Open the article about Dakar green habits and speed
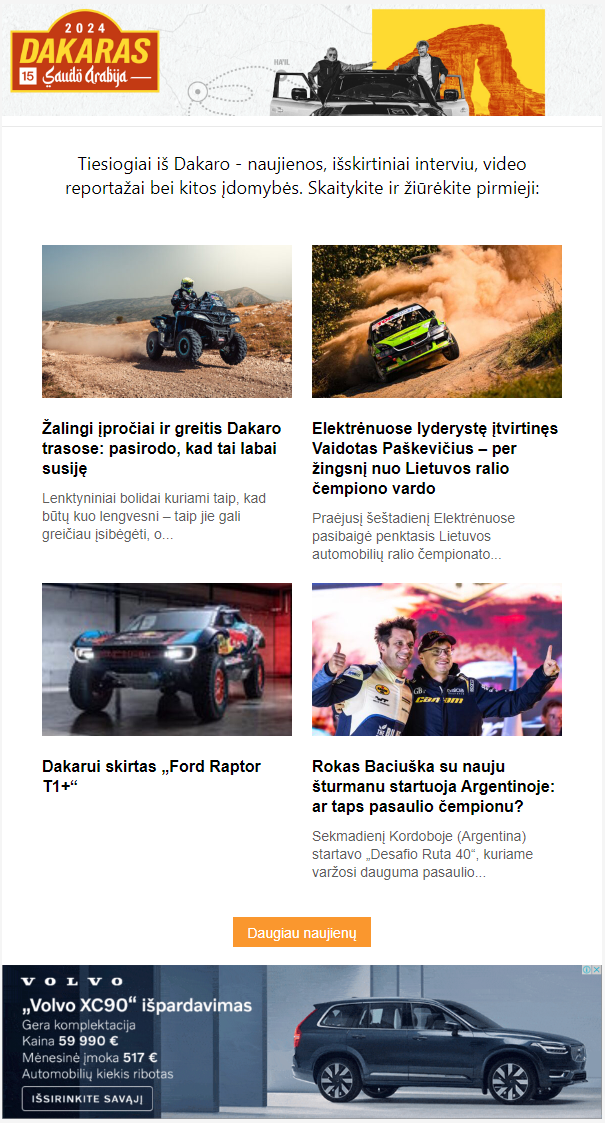 coord(162,448)
